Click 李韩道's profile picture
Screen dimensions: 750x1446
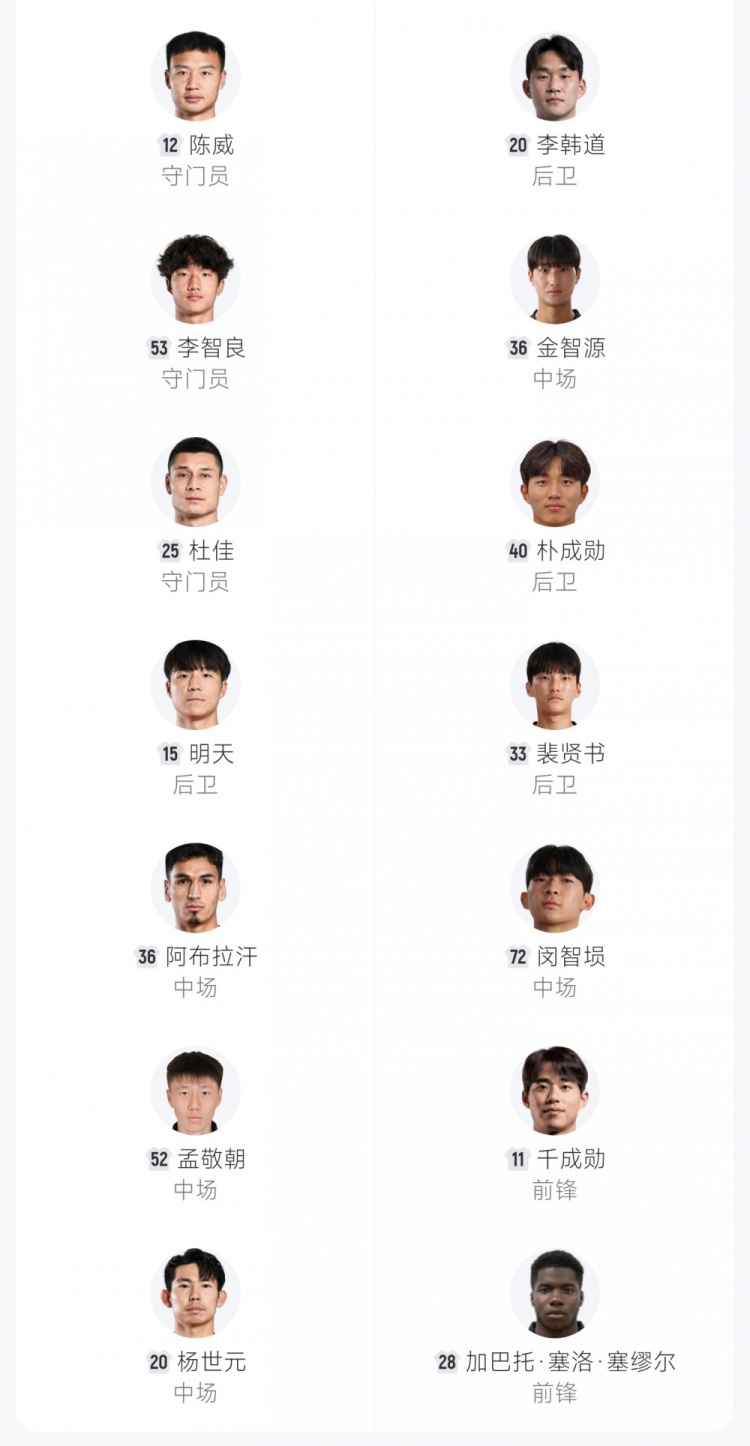[x=555, y=76]
